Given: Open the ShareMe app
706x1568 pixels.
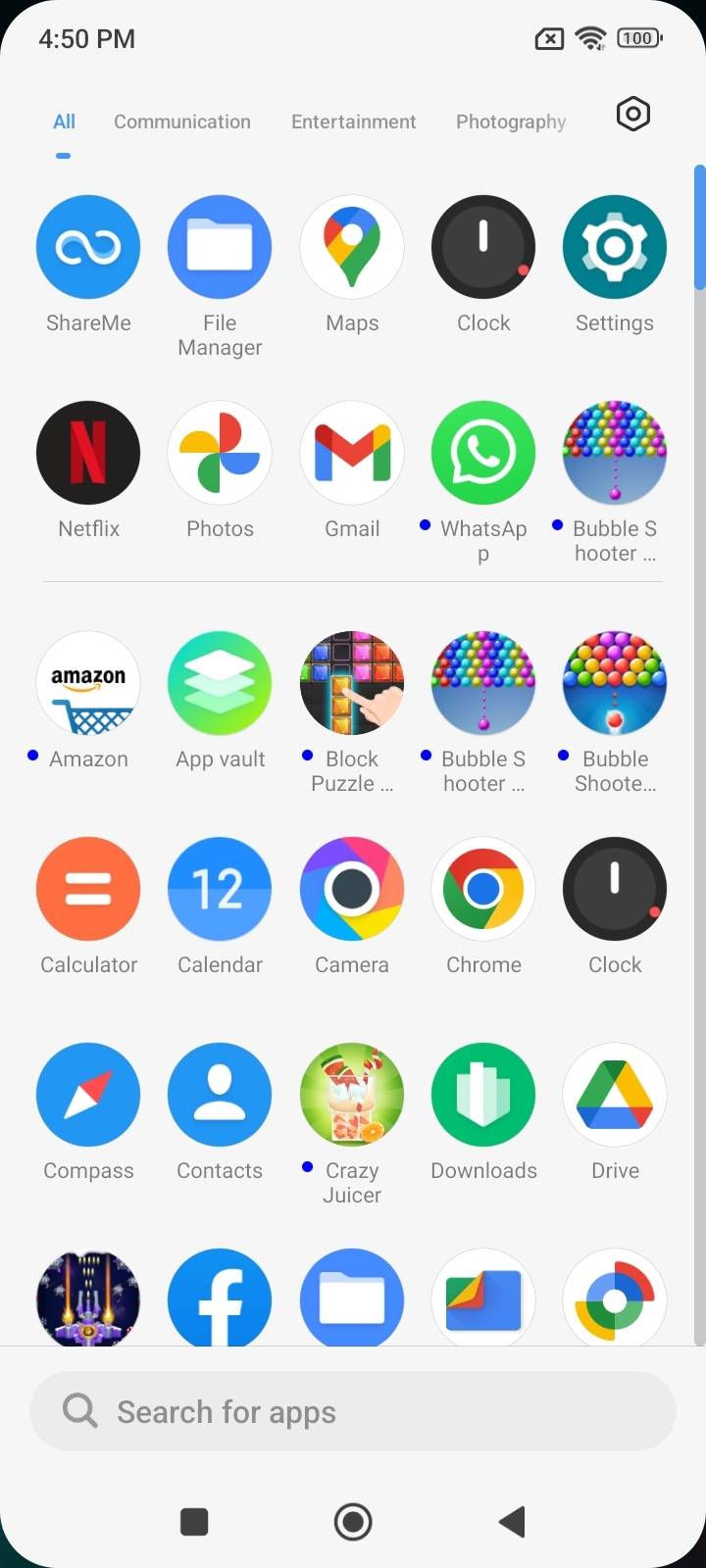Looking at the screenshot, I should pyautogui.click(x=88, y=247).
